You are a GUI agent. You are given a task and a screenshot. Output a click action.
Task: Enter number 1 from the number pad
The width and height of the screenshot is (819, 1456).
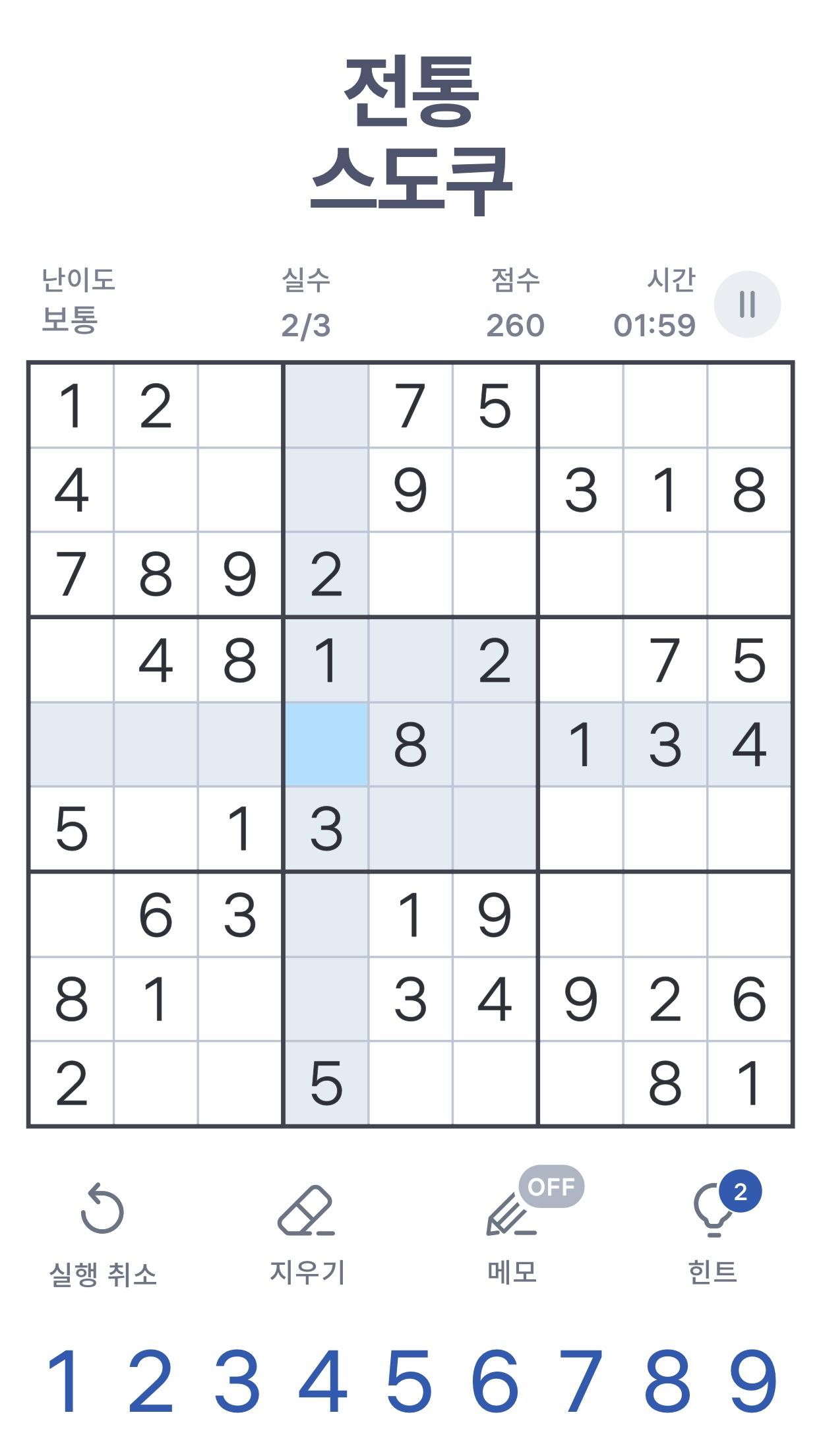(65, 1381)
